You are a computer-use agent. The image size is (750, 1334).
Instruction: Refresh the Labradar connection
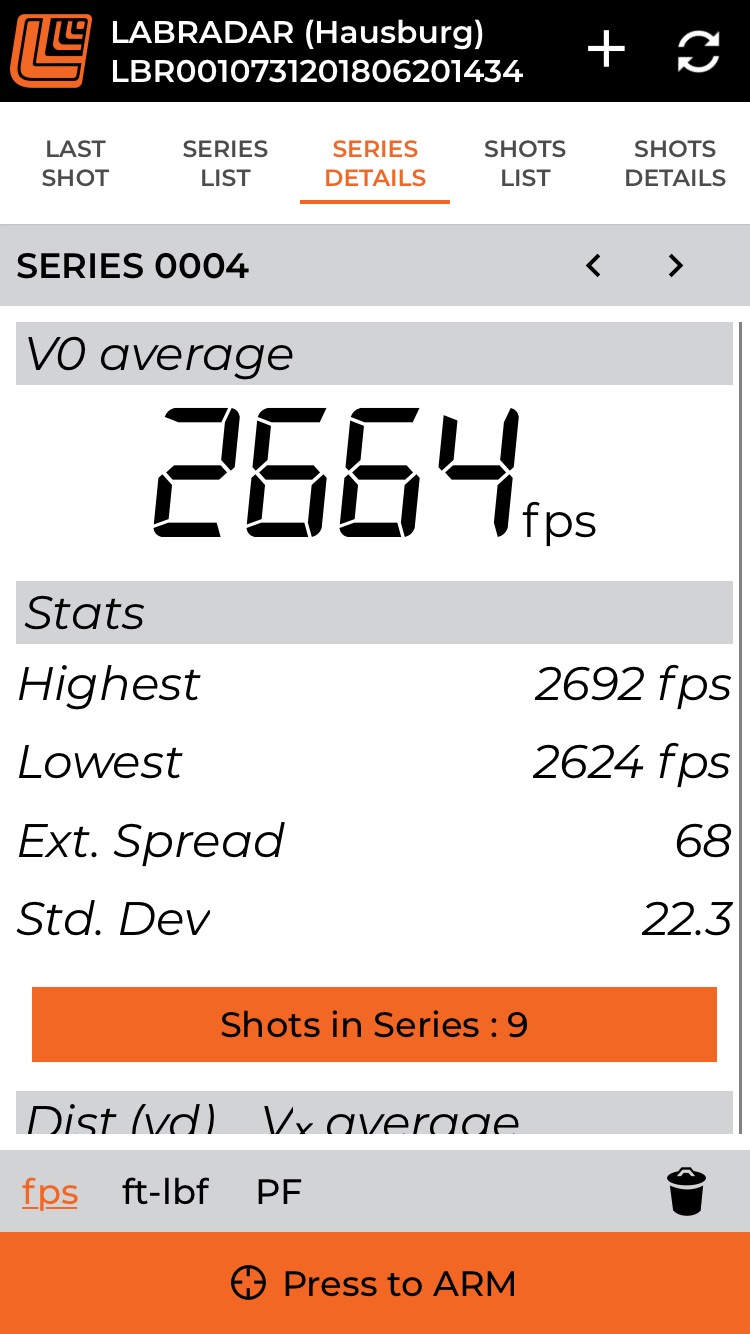pos(698,50)
